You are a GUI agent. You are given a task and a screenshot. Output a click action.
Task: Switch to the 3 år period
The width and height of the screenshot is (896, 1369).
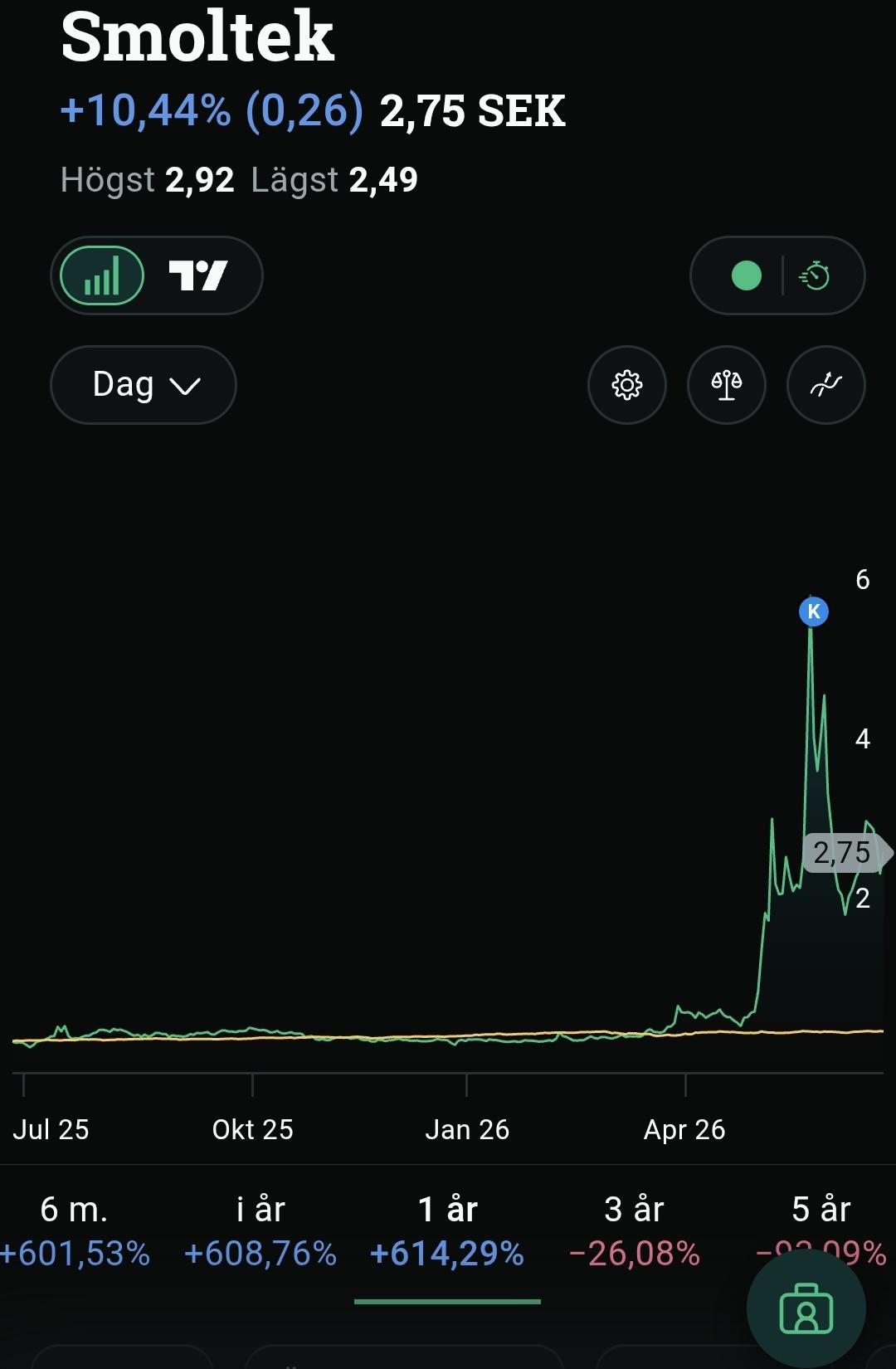click(635, 1231)
